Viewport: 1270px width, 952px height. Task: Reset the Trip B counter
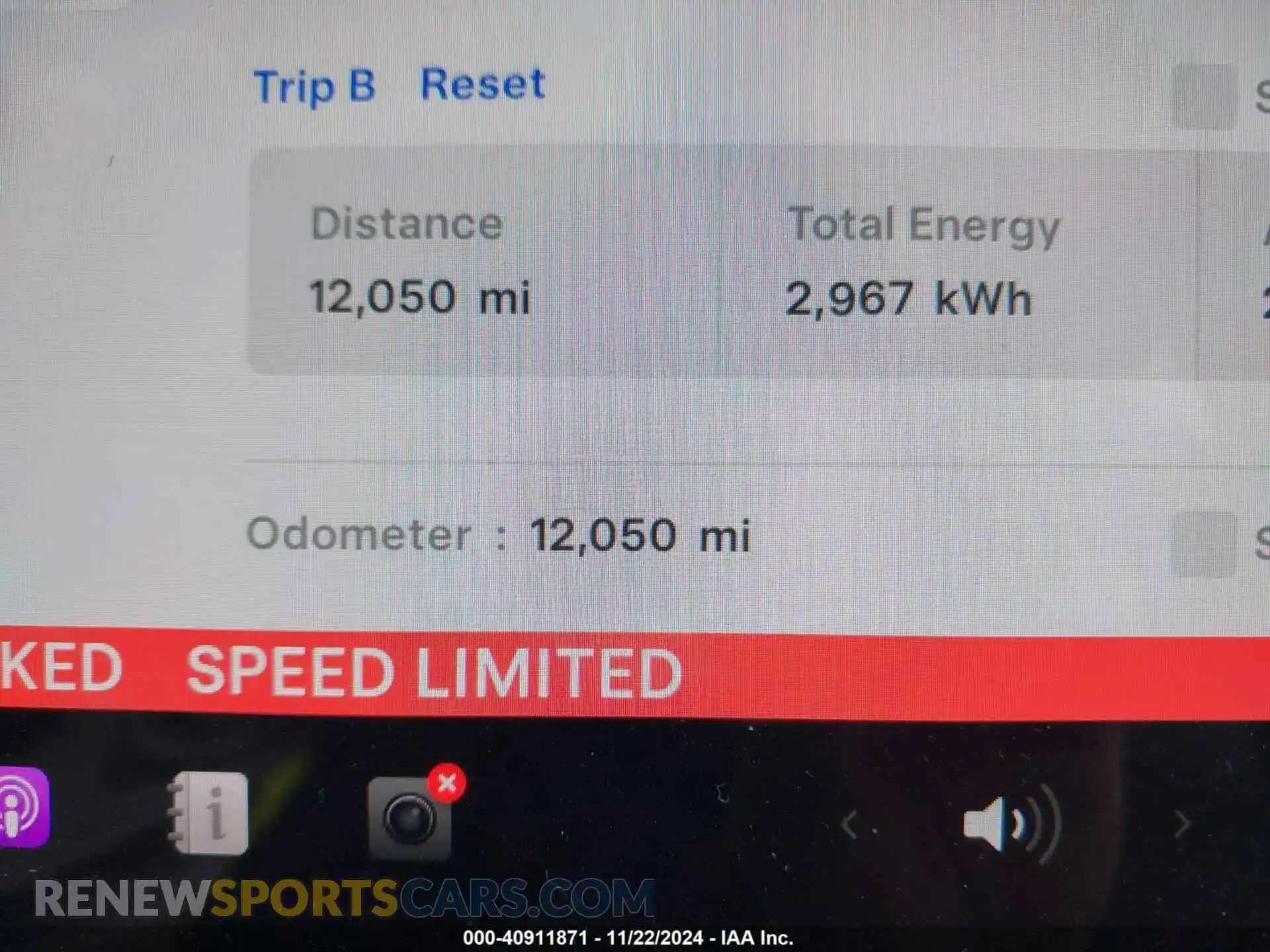[x=483, y=85]
